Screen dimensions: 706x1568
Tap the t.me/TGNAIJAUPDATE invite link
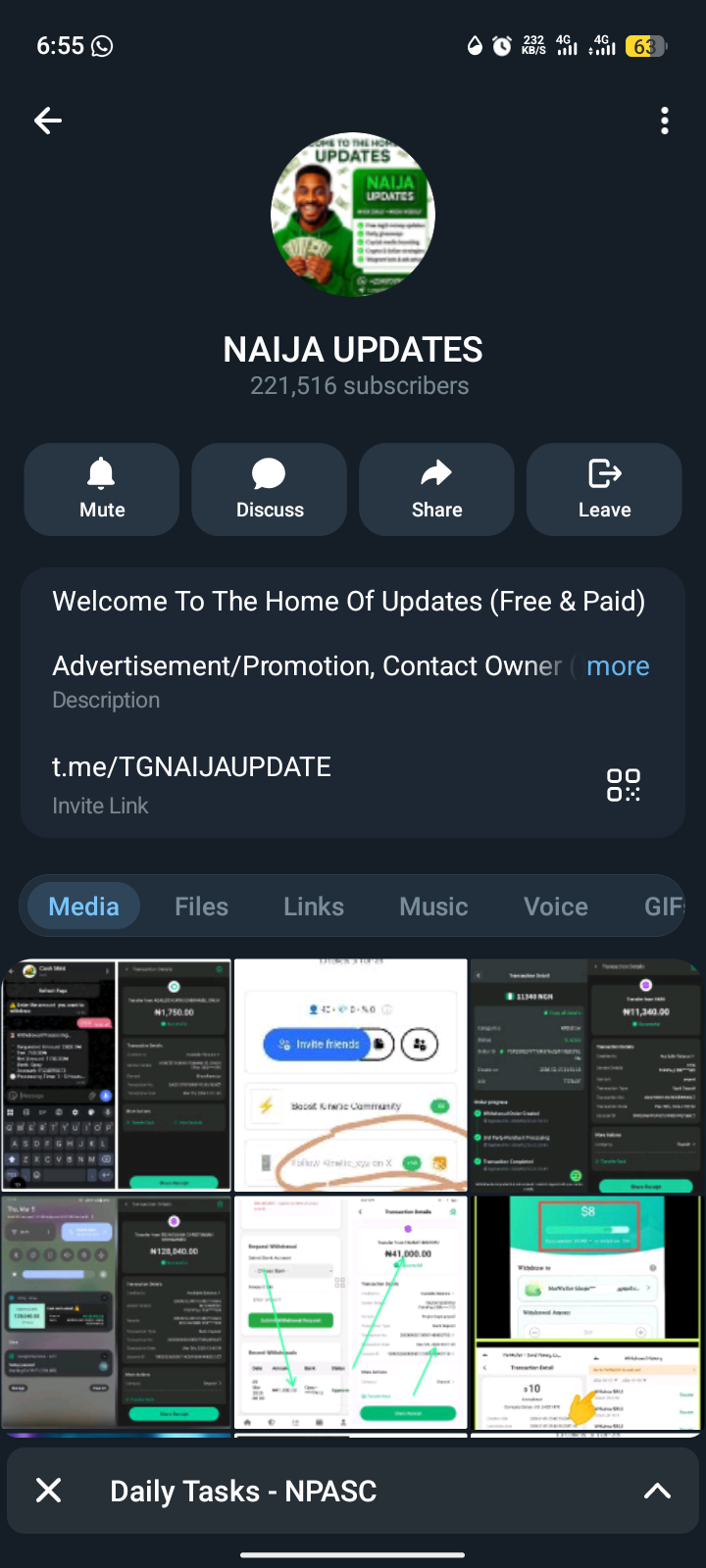pyautogui.click(x=192, y=766)
